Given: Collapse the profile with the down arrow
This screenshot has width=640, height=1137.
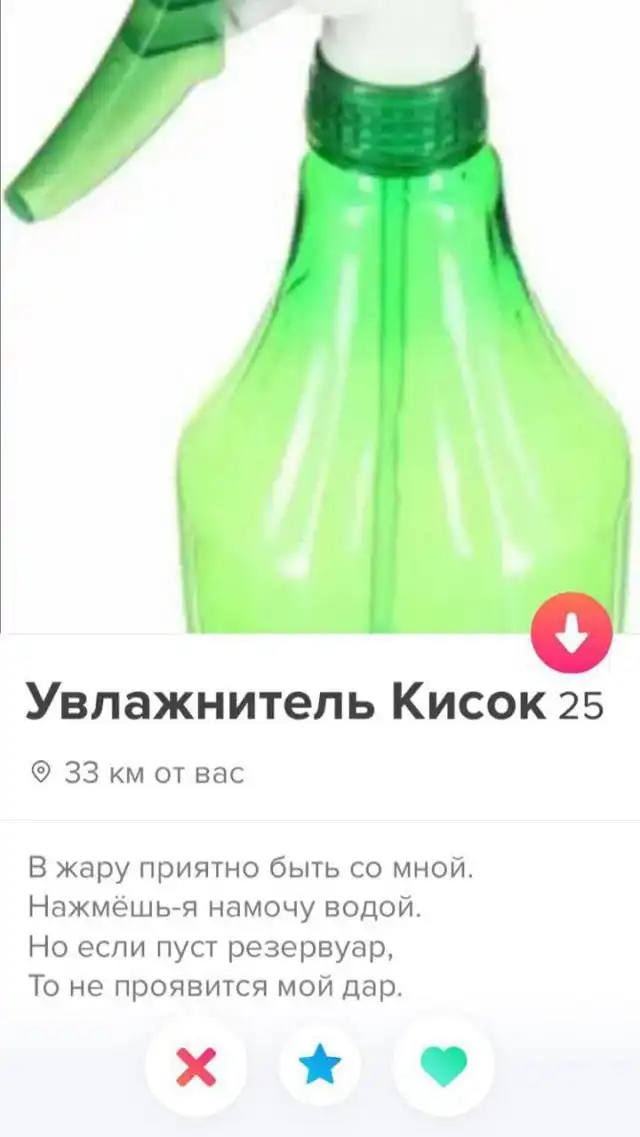Looking at the screenshot, I should click(x=573, y=633).
